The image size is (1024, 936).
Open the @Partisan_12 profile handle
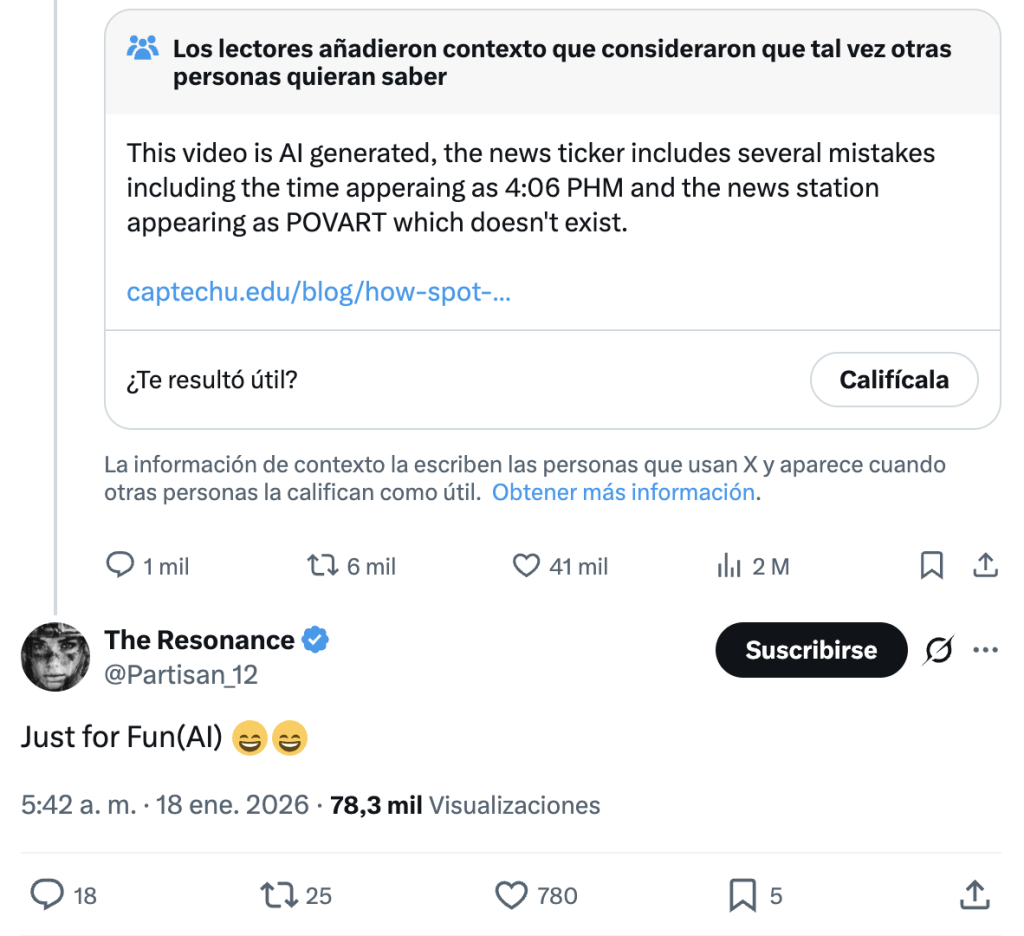click(x=181, y=675)
